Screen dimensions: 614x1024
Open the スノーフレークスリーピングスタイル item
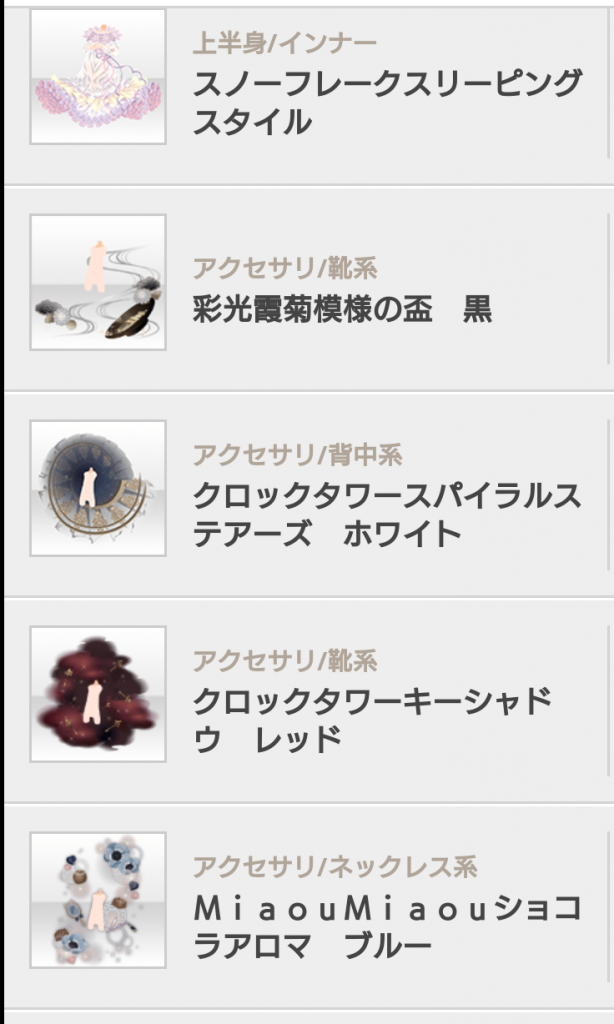point(385,102)
